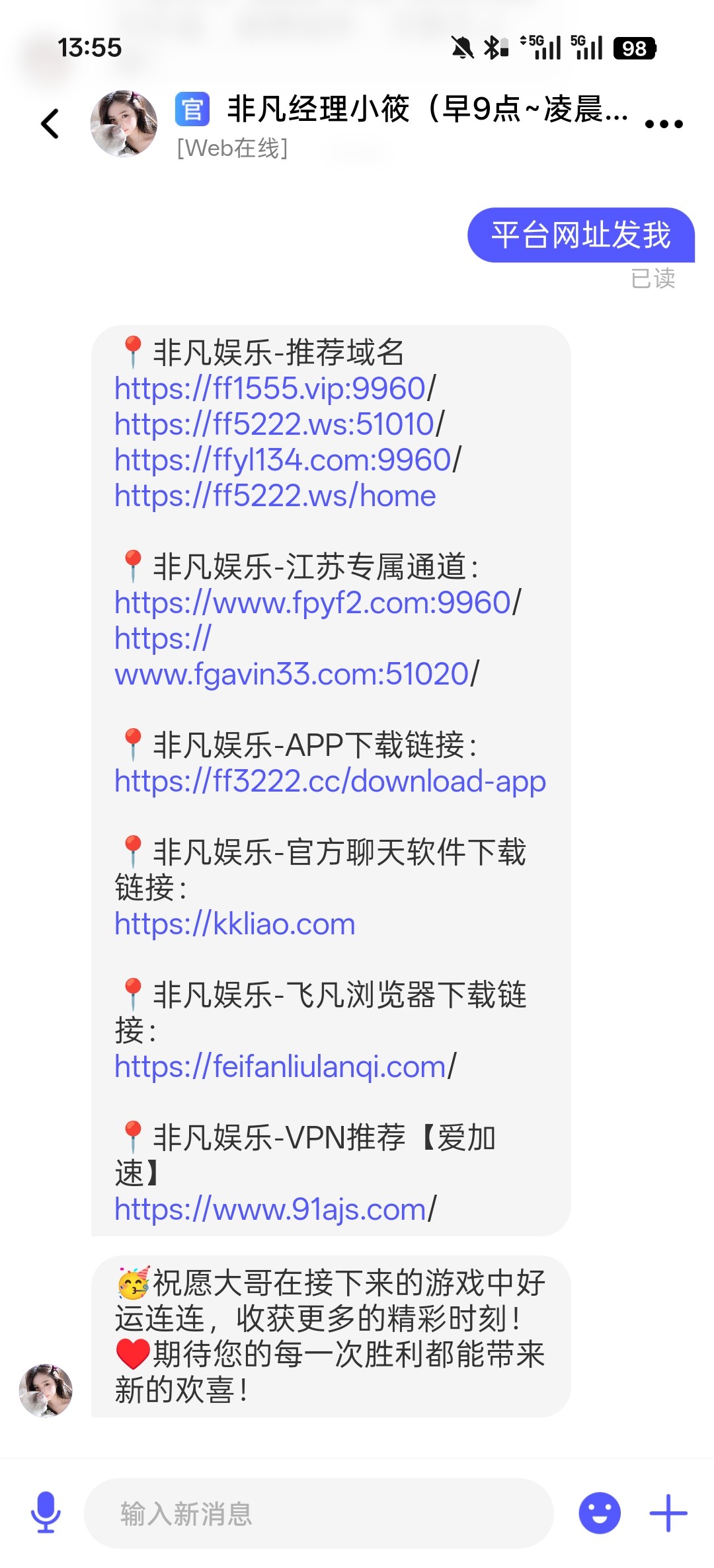Open the three-dot overflow menu

(x=663, y=124)
